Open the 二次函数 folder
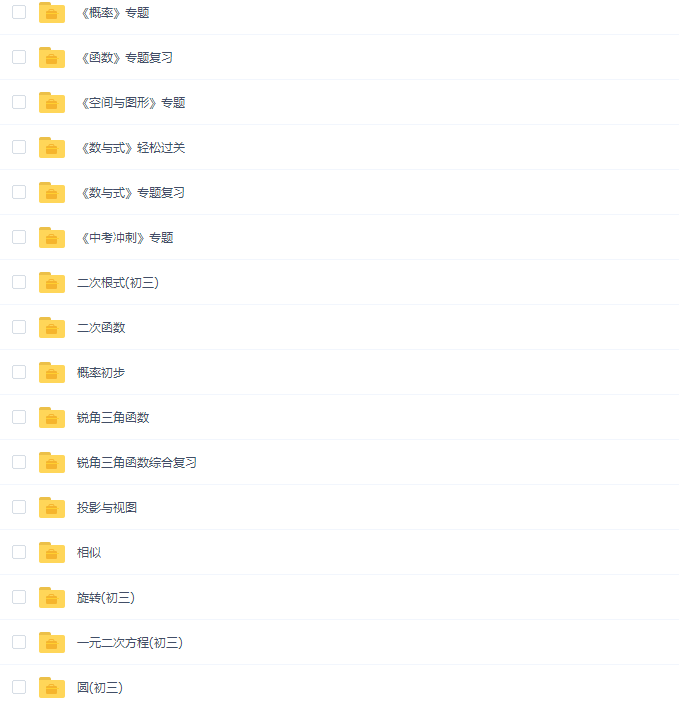This screenshot has width=679, height=702. 101,328
